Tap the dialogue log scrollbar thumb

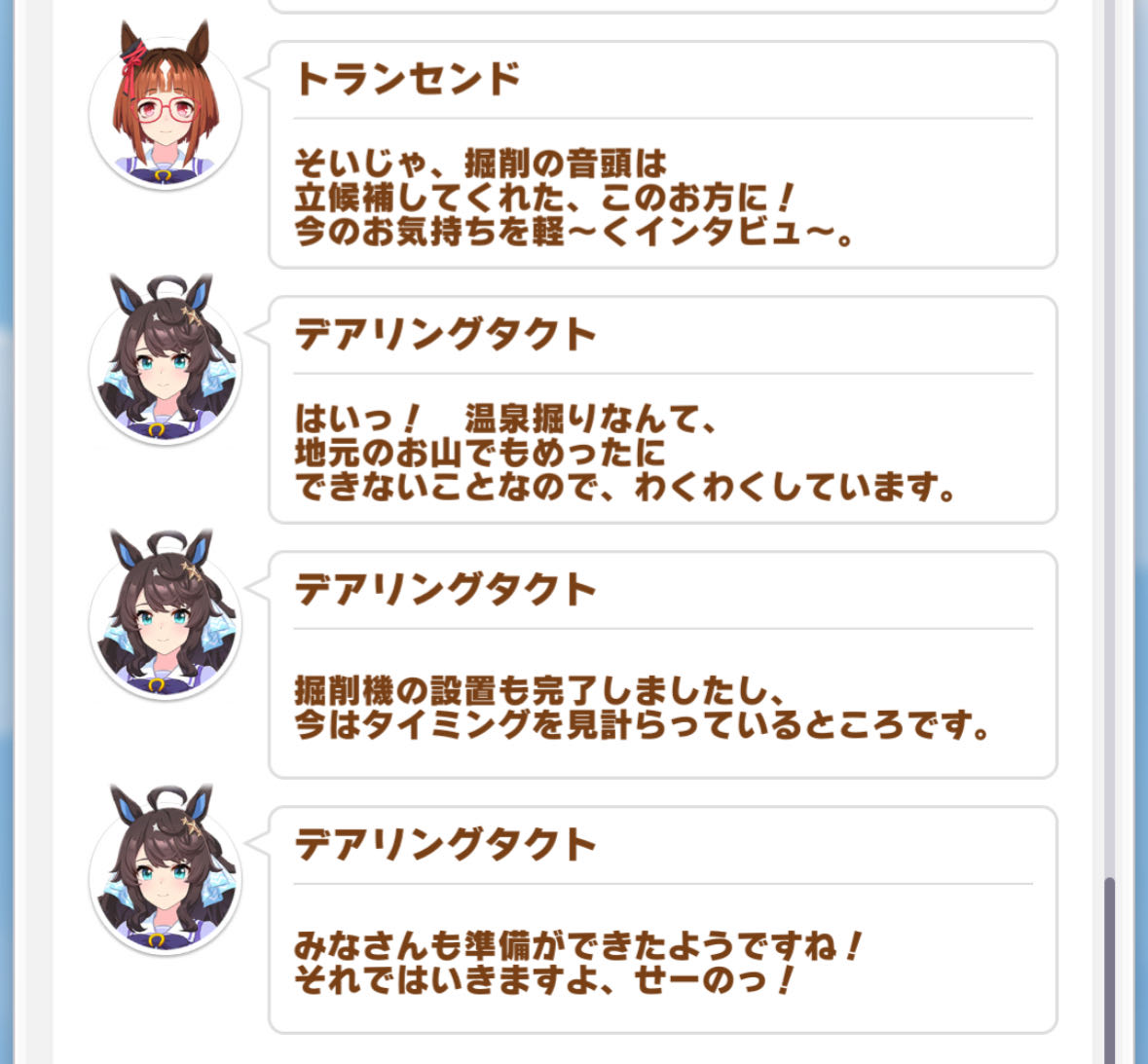[1109, 971]
